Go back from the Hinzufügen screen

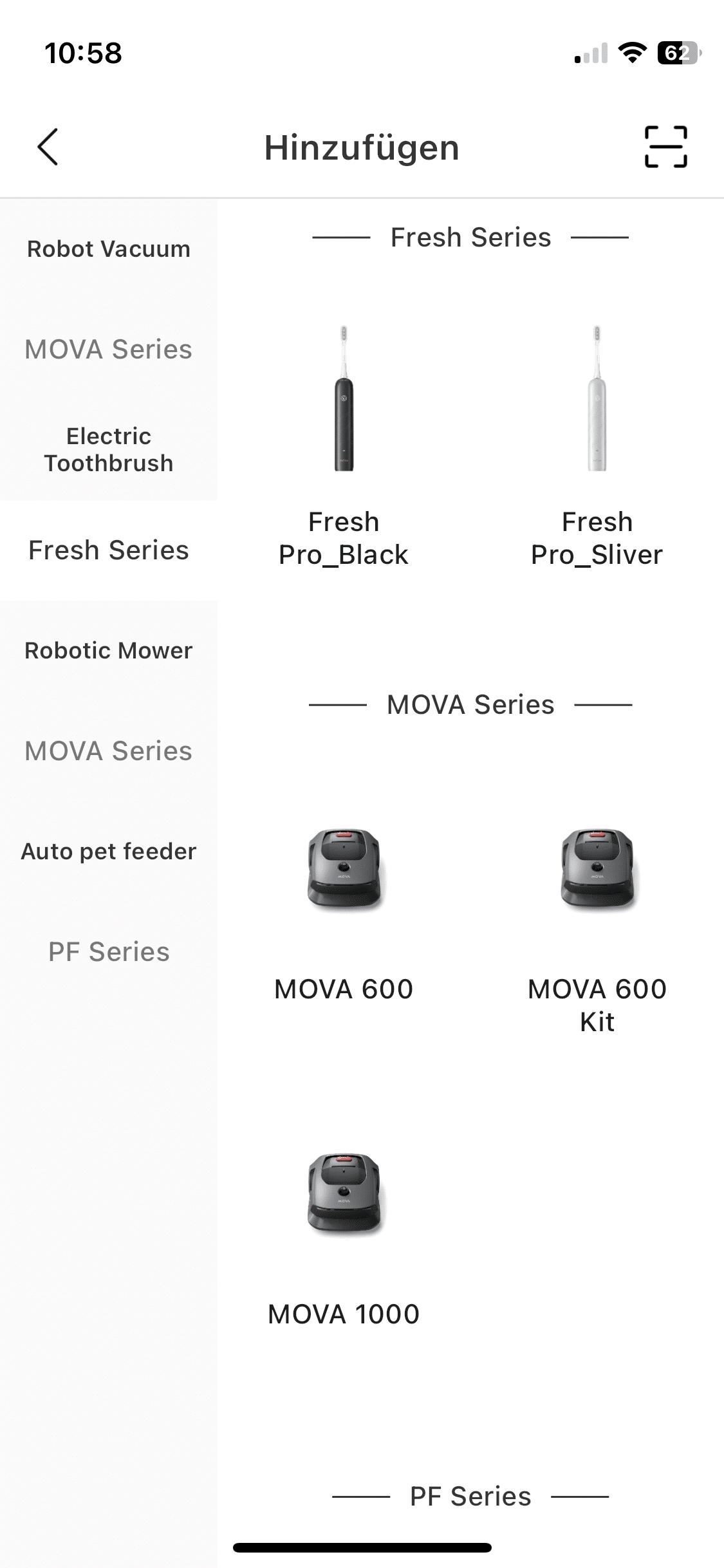pos(48,147)
